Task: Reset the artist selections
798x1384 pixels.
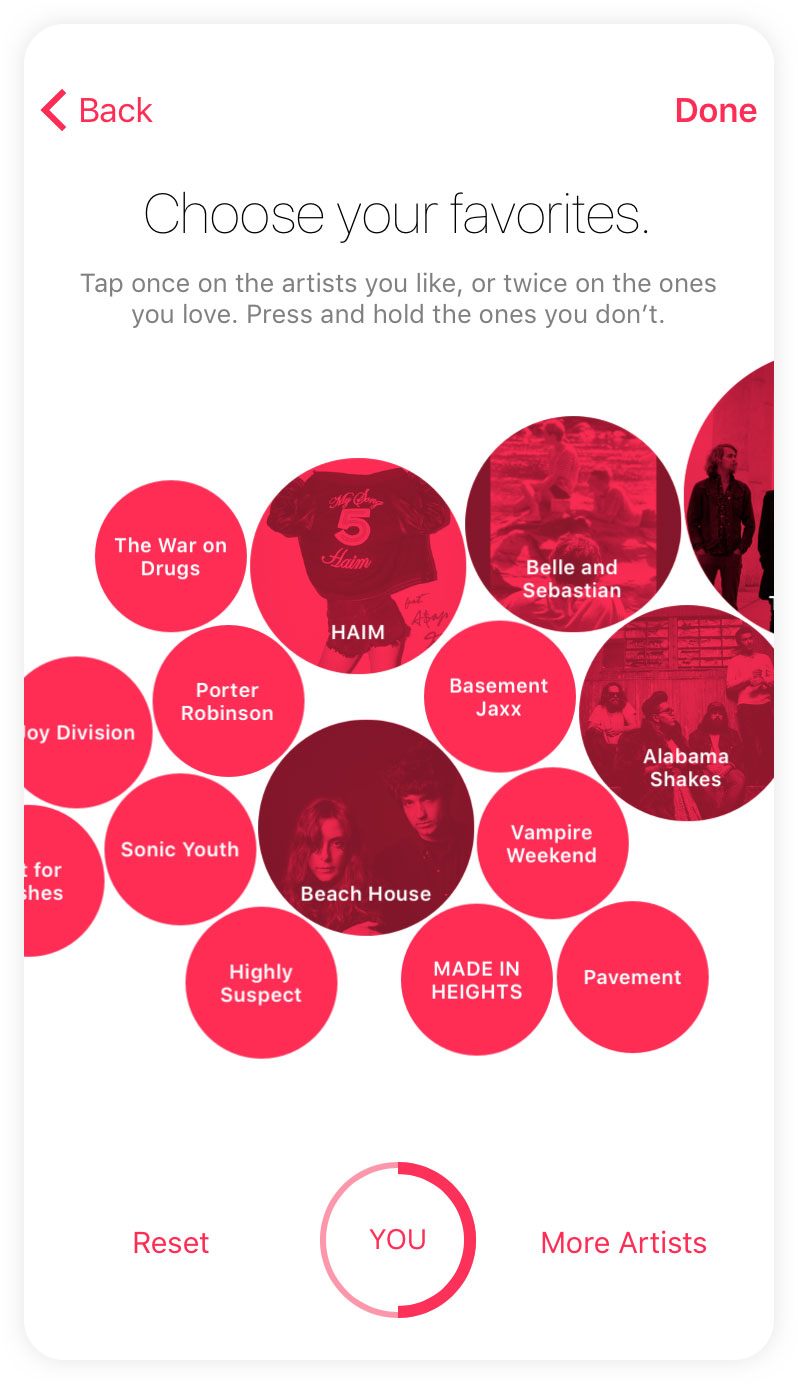Action: tap(171, 1243)
